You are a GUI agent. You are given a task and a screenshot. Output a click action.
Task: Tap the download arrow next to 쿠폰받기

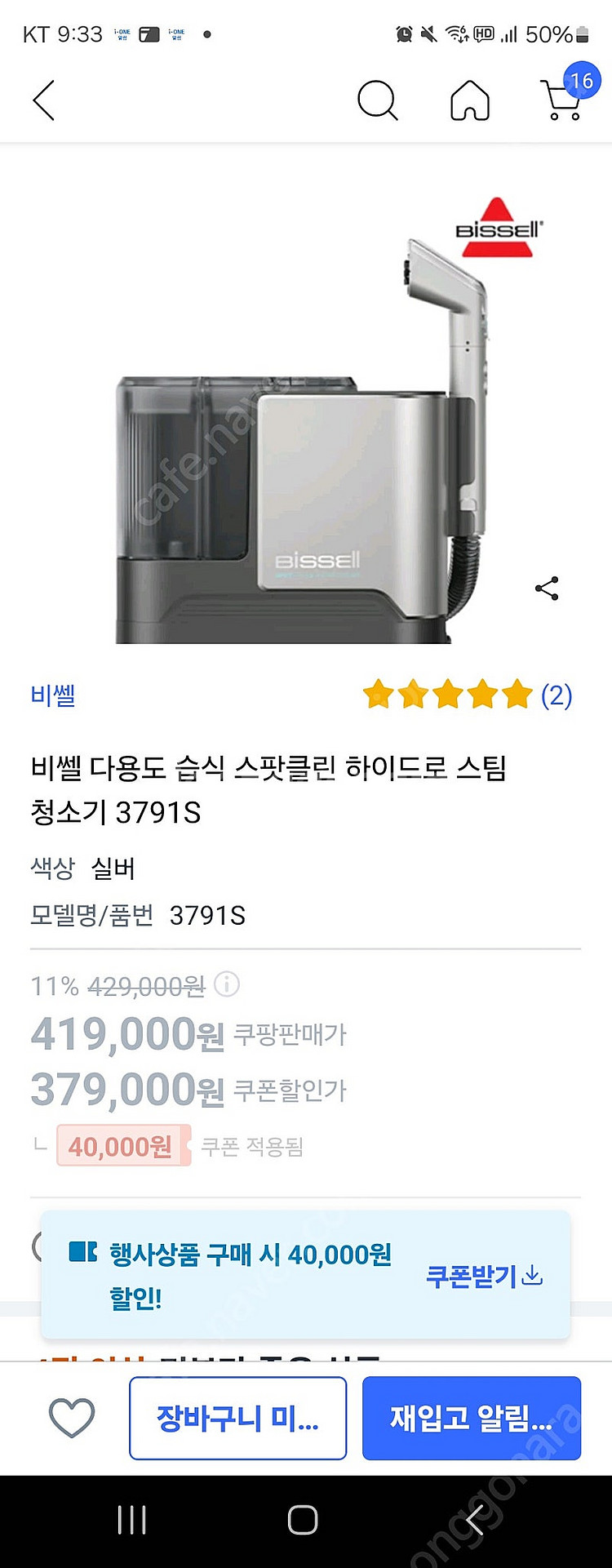[x=534, y=1274]
